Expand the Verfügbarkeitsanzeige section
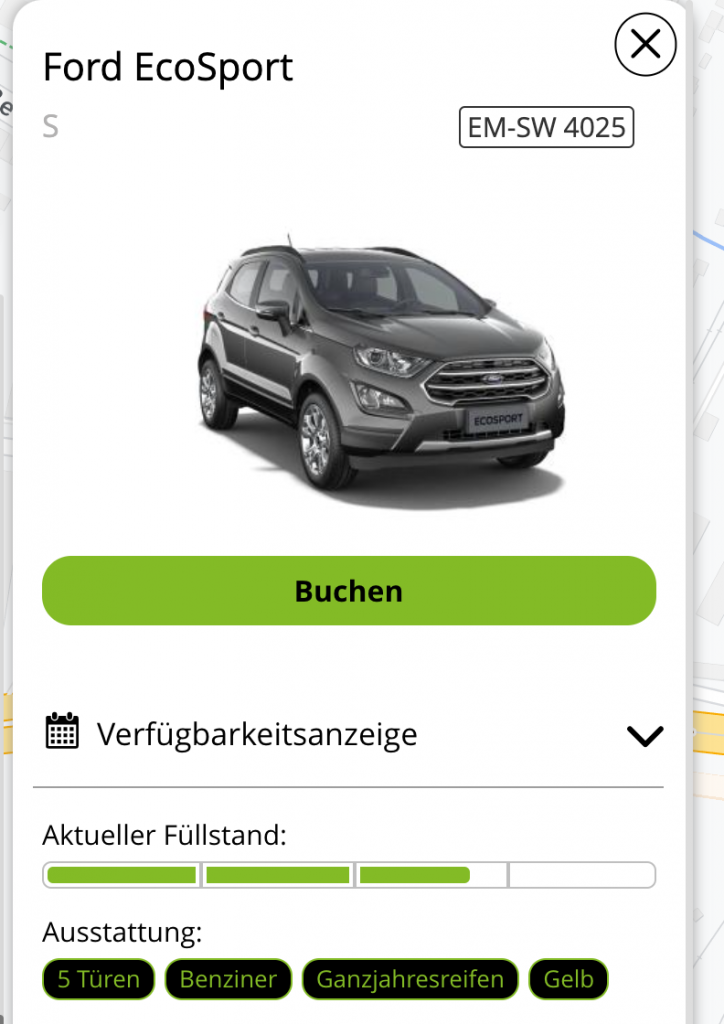Image resolution: width=724 pixels, height=1024 pixels. [644, 736]
